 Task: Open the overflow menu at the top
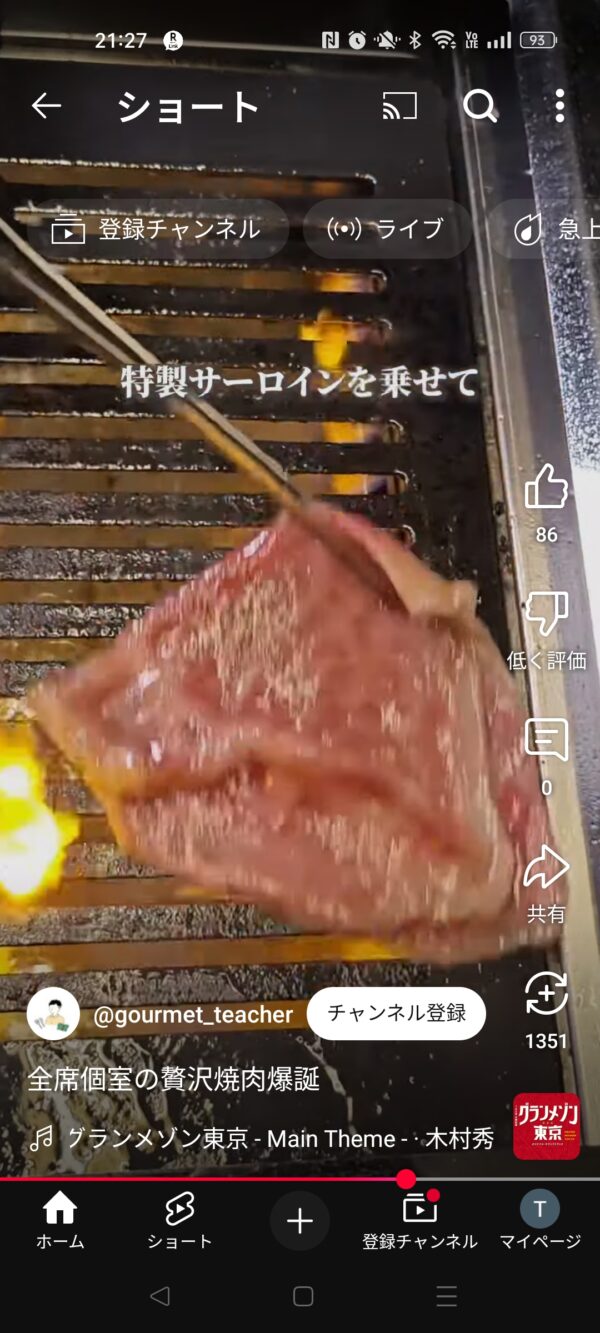(559, 106)
